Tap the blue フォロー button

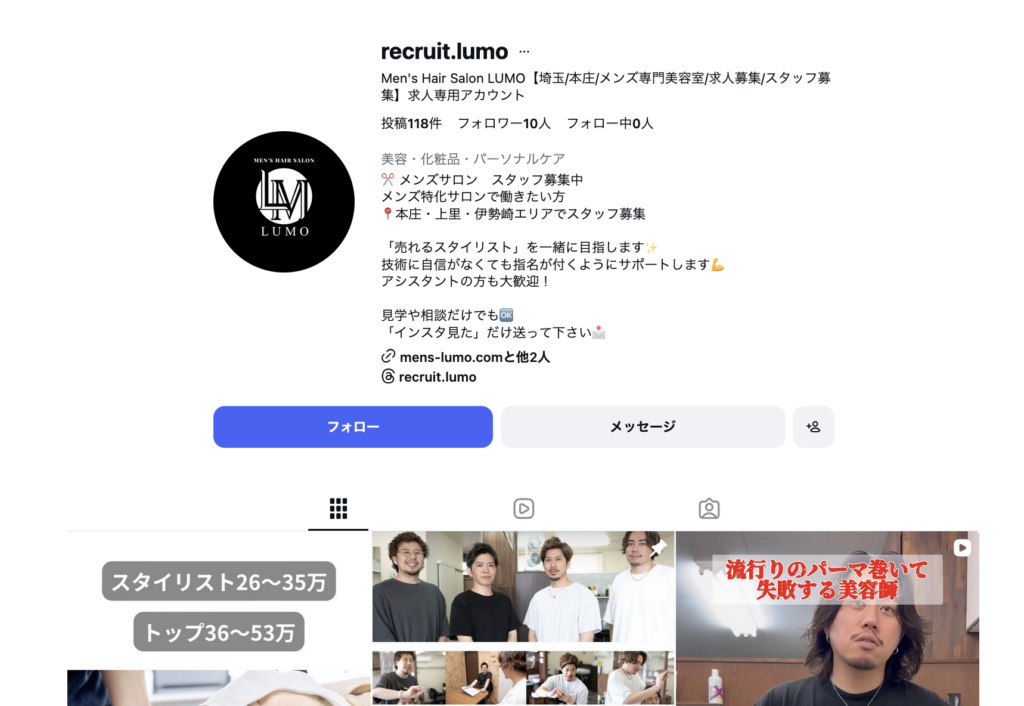click(x=353, y=427)
